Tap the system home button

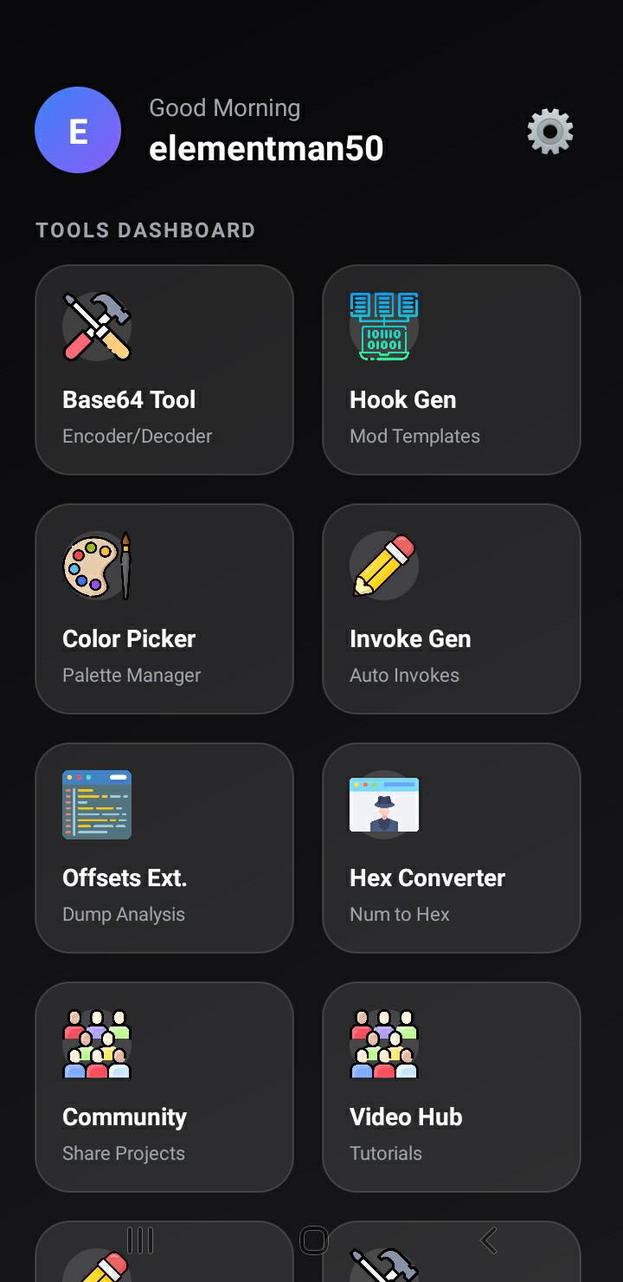click(x=314, y=1240)
